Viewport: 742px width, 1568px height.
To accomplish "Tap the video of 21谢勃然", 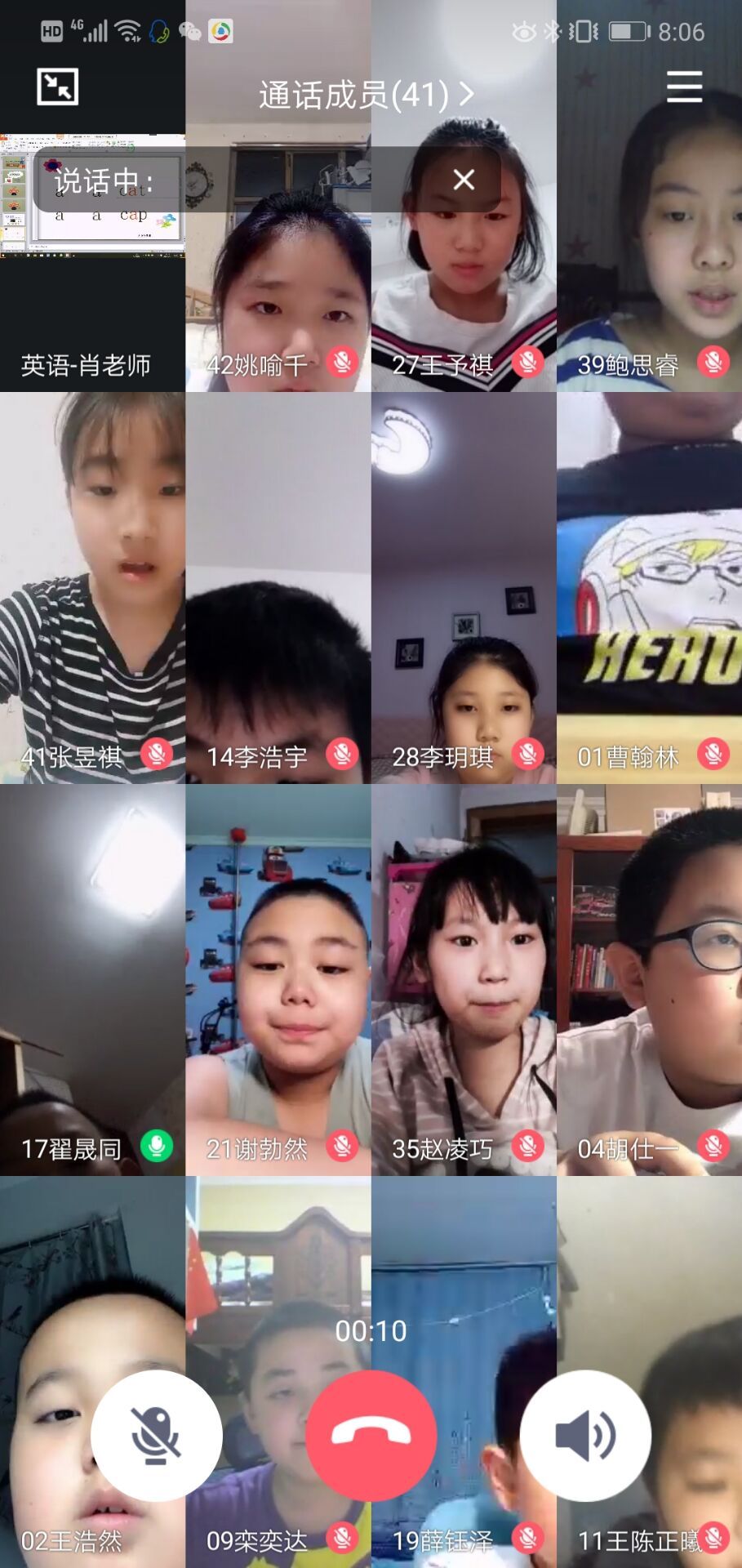I will (x=278, y=980).
